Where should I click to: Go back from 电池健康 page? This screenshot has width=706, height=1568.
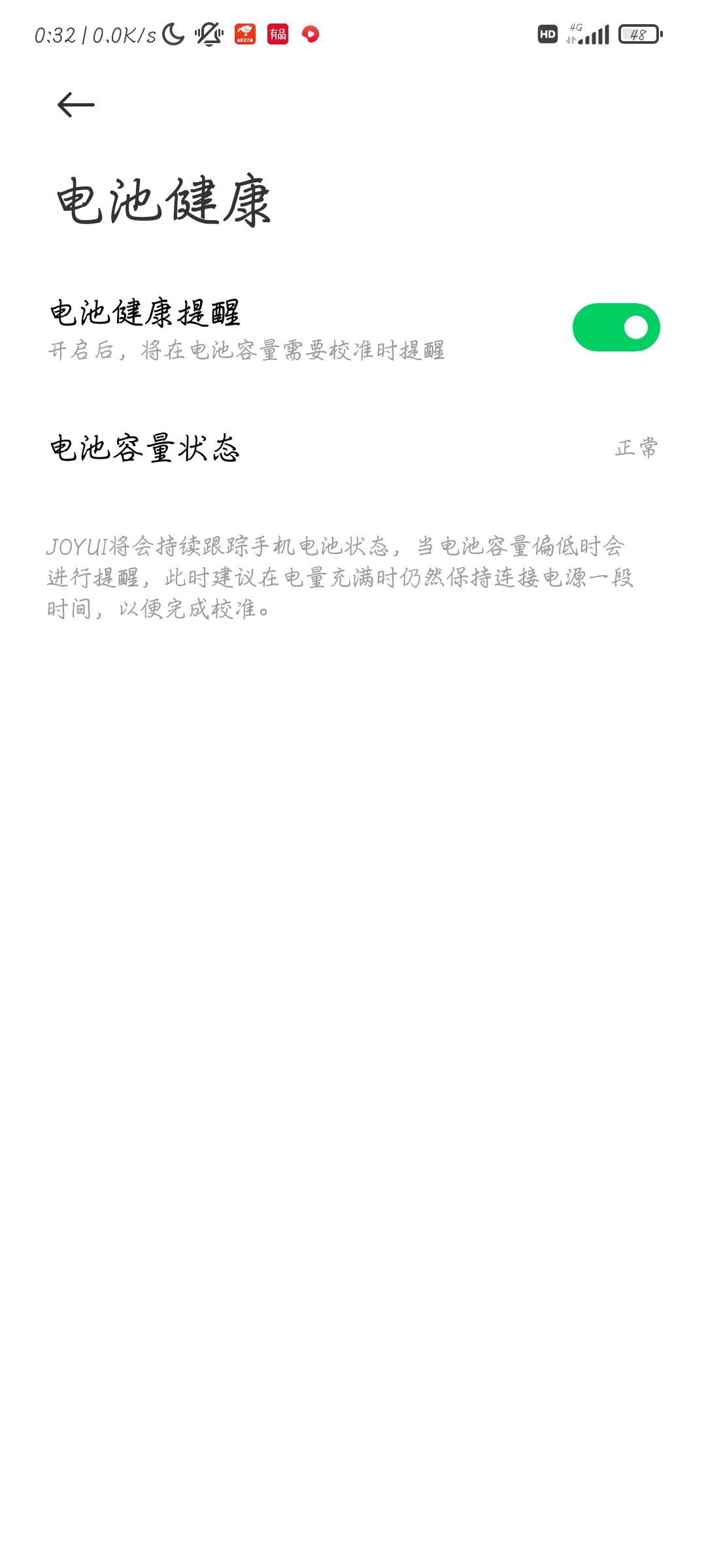76,105
